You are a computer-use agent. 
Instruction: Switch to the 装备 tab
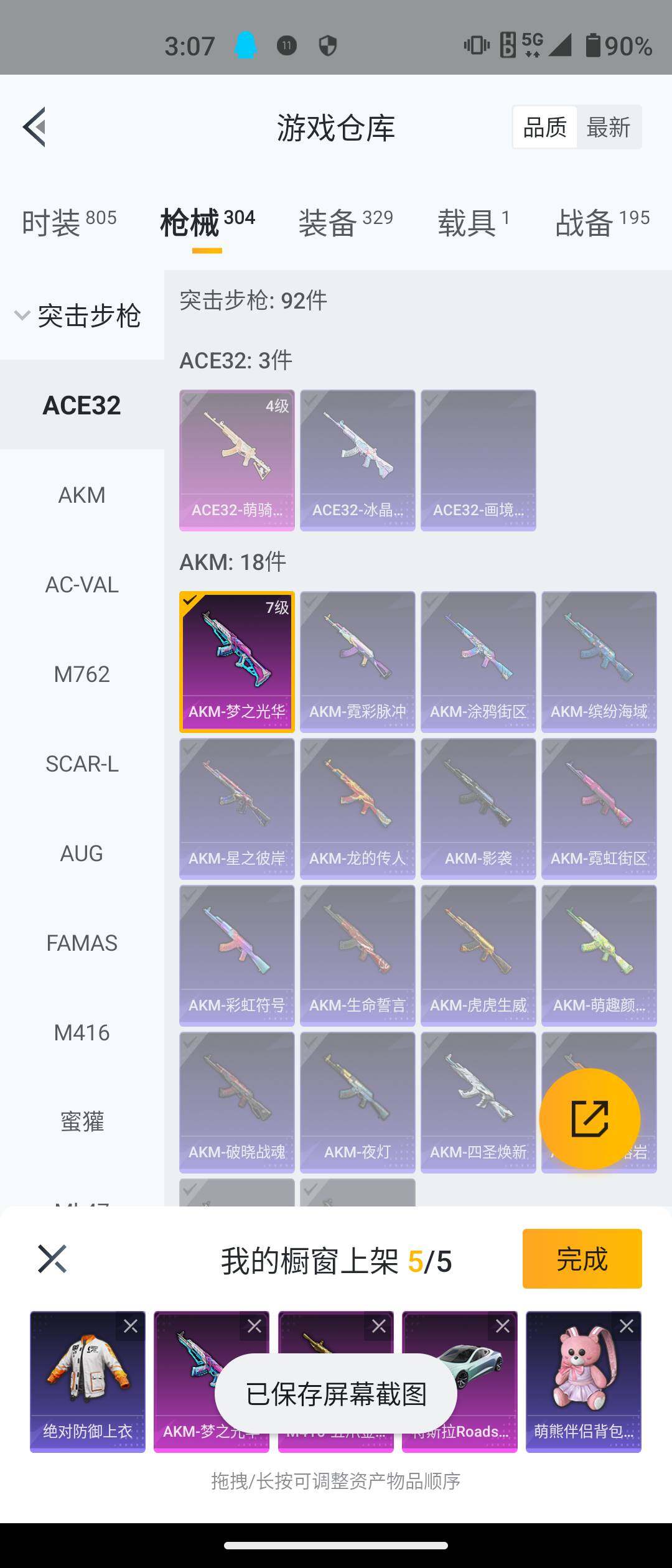pyautogui.click(x=345, y=222)
